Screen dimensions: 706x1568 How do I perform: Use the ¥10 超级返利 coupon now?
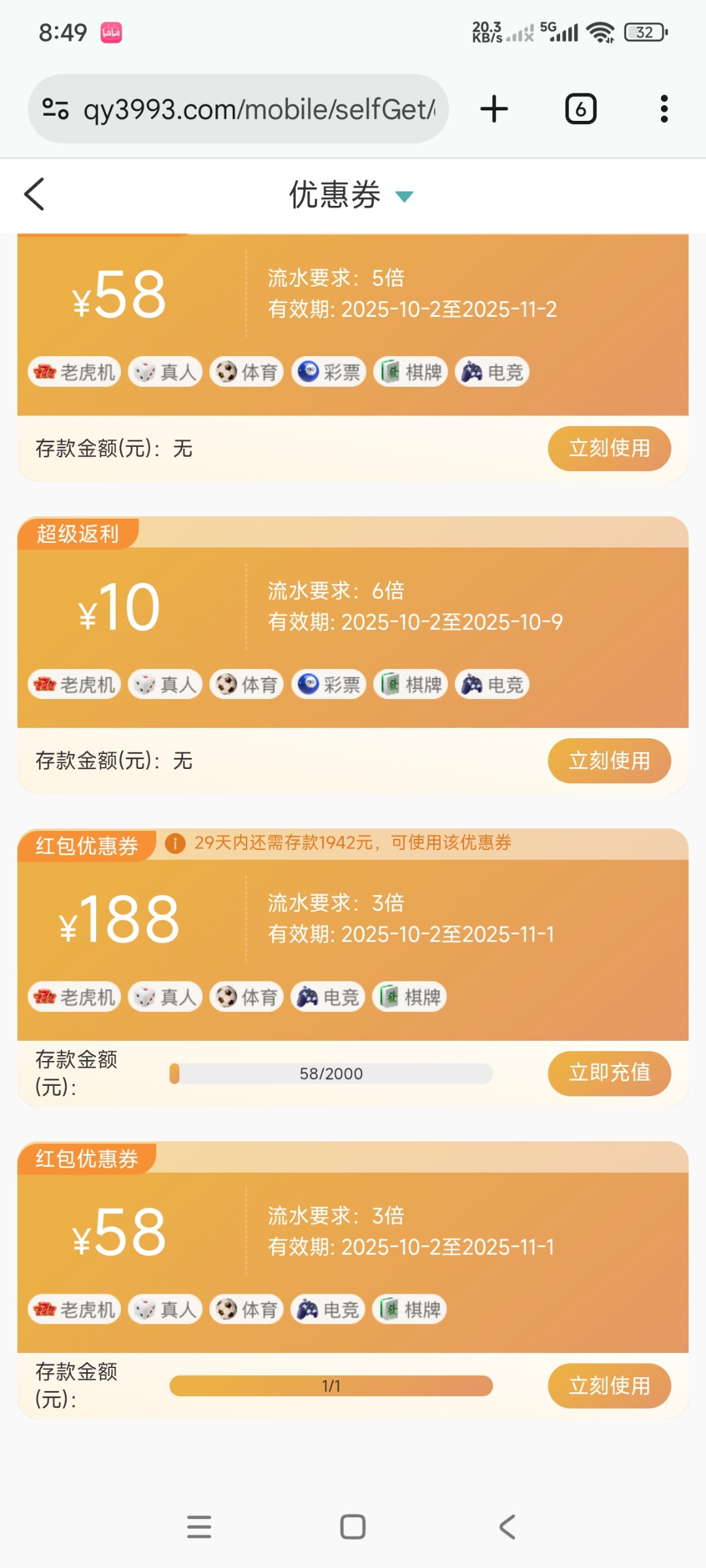pos(609,760)
